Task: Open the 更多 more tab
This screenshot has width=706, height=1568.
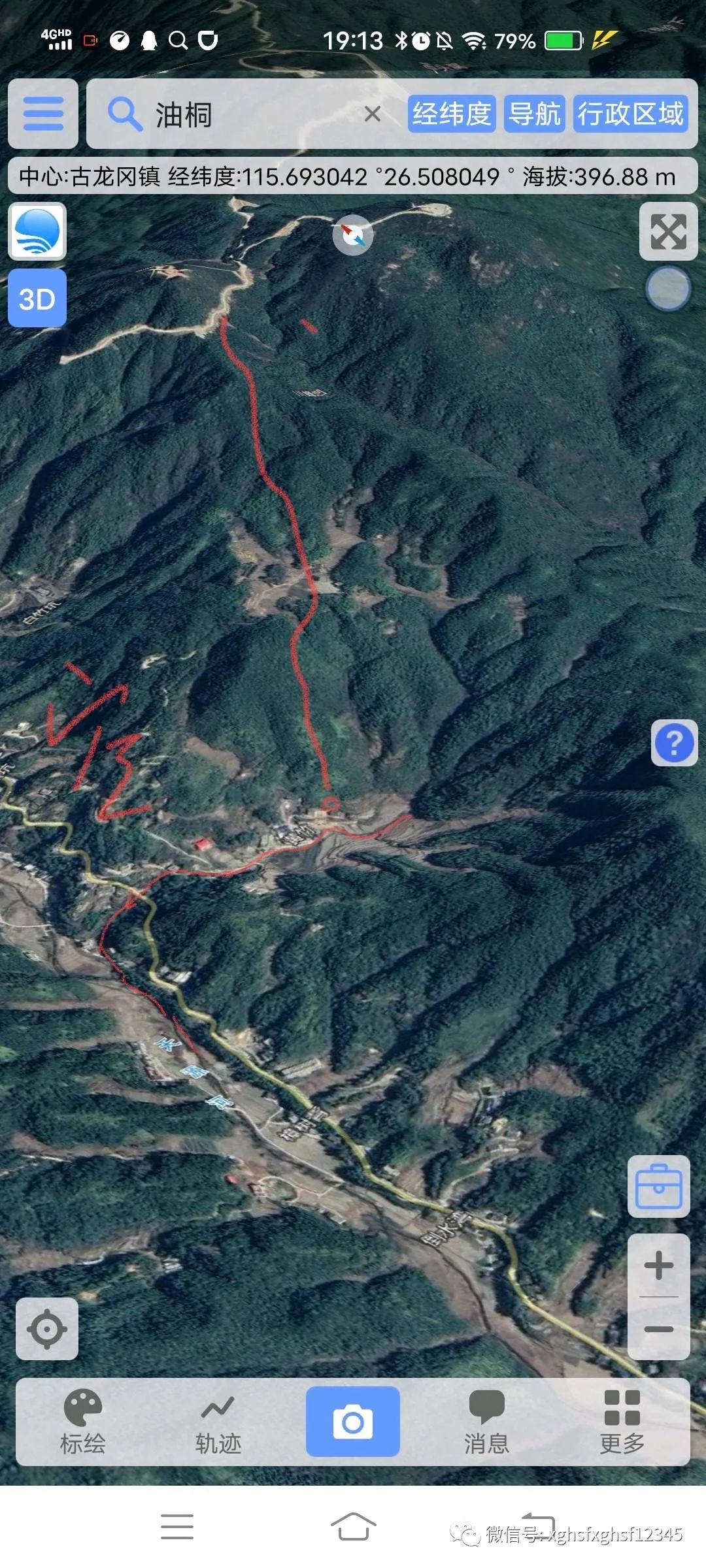Action: pyautogui.click(x=622, y=1422)
